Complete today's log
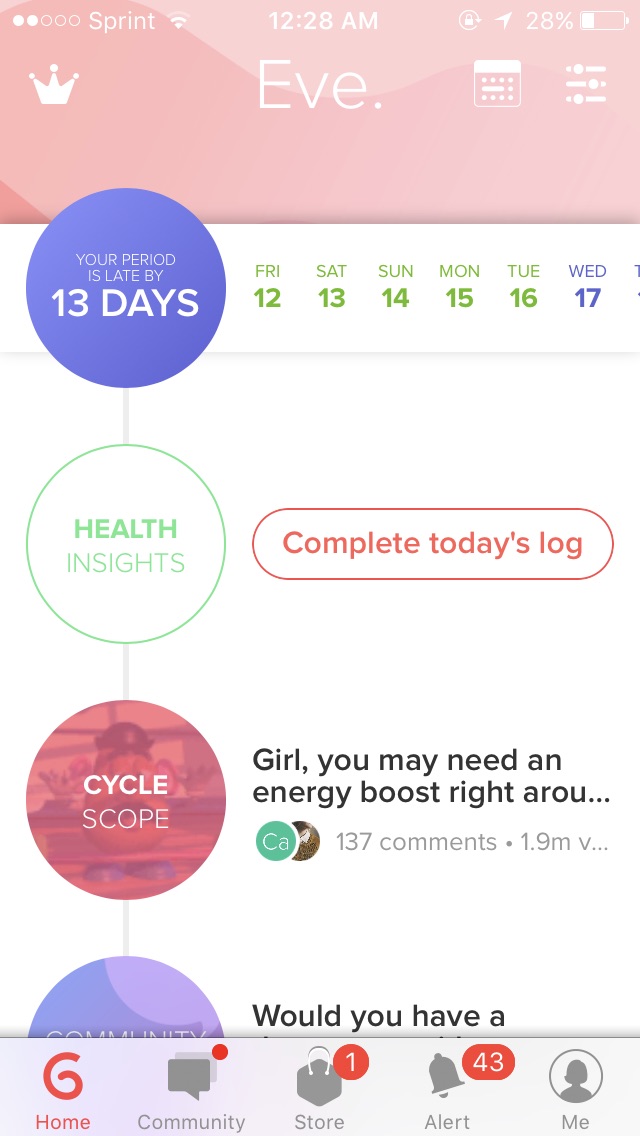The image size is (640, 1136). click(x=433, y=543)
